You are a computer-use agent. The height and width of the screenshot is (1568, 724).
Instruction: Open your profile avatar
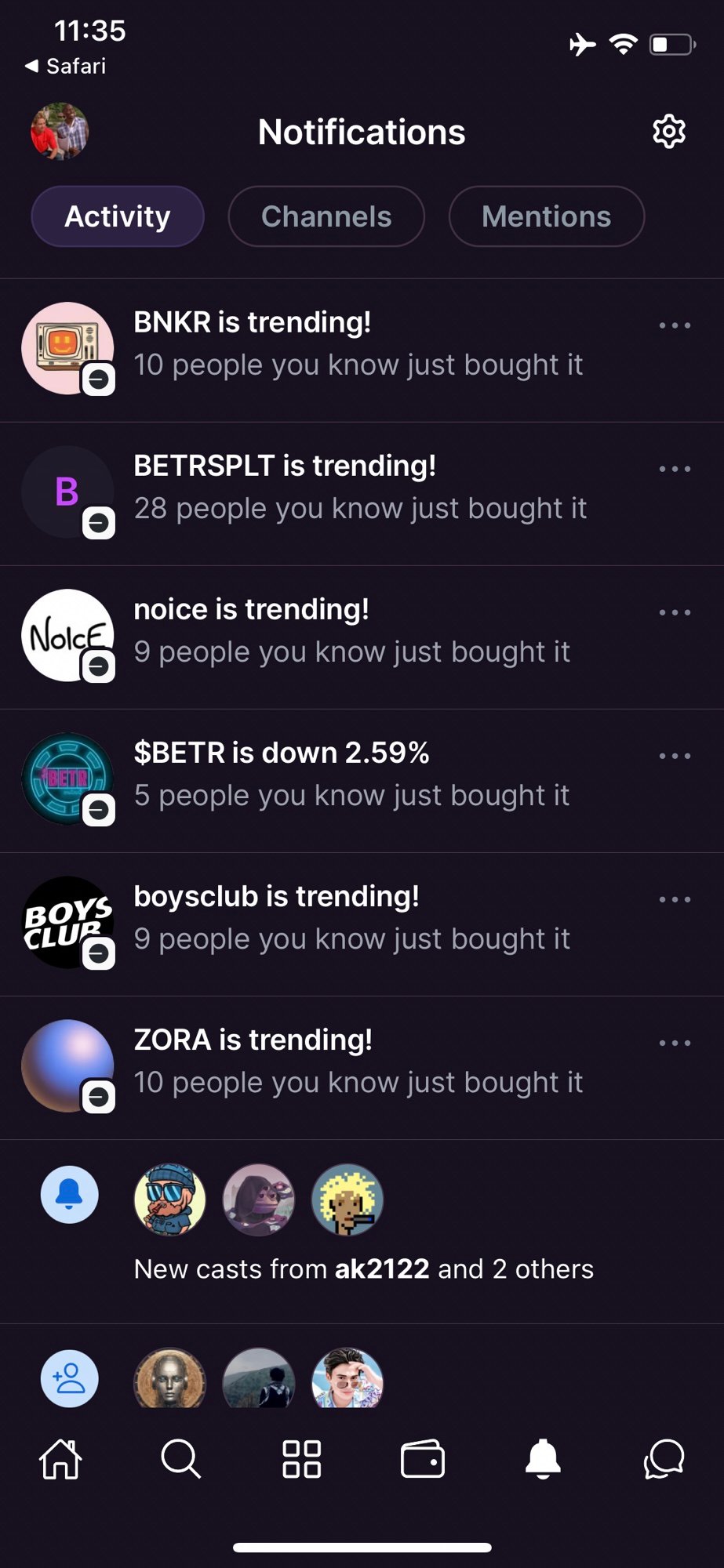pos(60,132)
